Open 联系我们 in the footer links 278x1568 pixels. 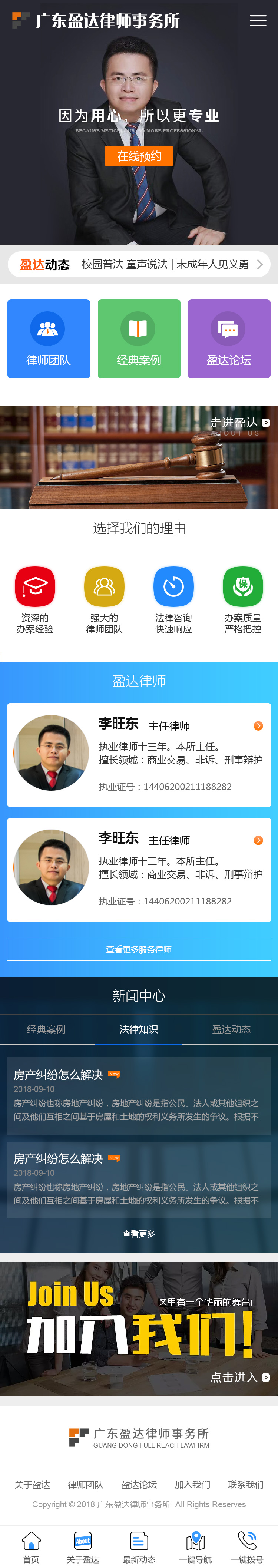246,1485
